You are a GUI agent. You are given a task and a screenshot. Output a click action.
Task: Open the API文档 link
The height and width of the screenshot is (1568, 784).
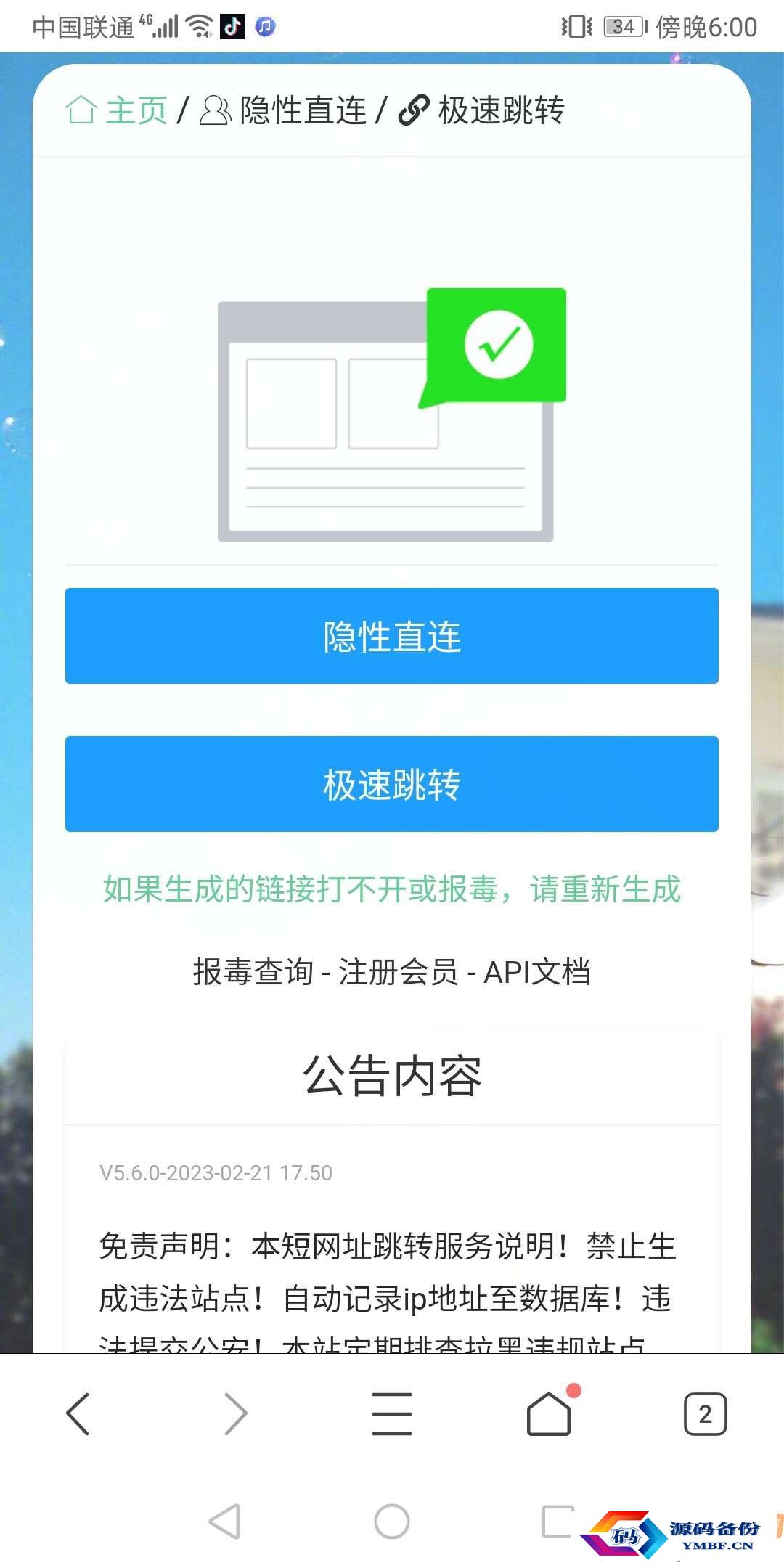coord(536,971)
